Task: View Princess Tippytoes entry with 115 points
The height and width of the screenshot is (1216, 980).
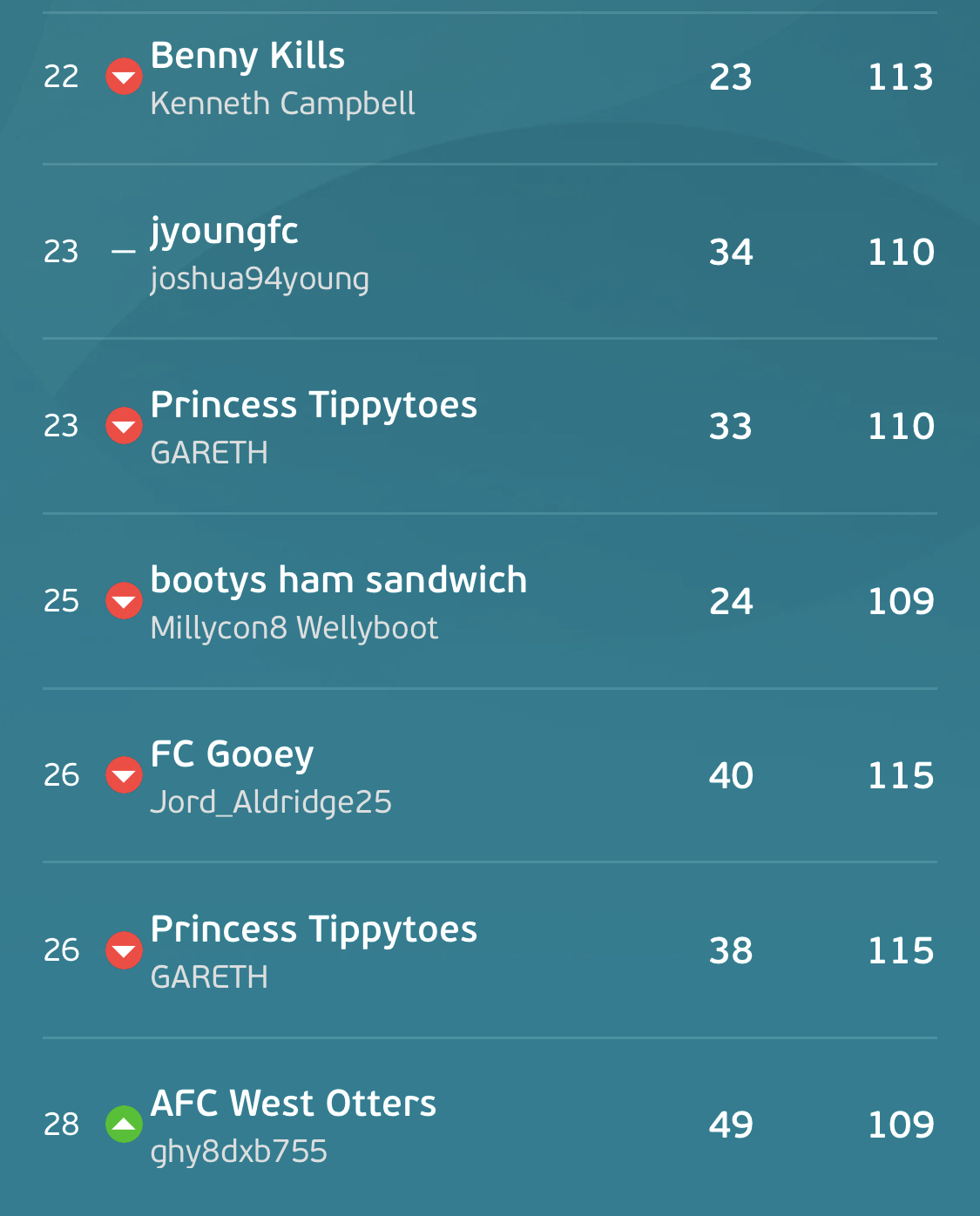Action: coord(490,950)
